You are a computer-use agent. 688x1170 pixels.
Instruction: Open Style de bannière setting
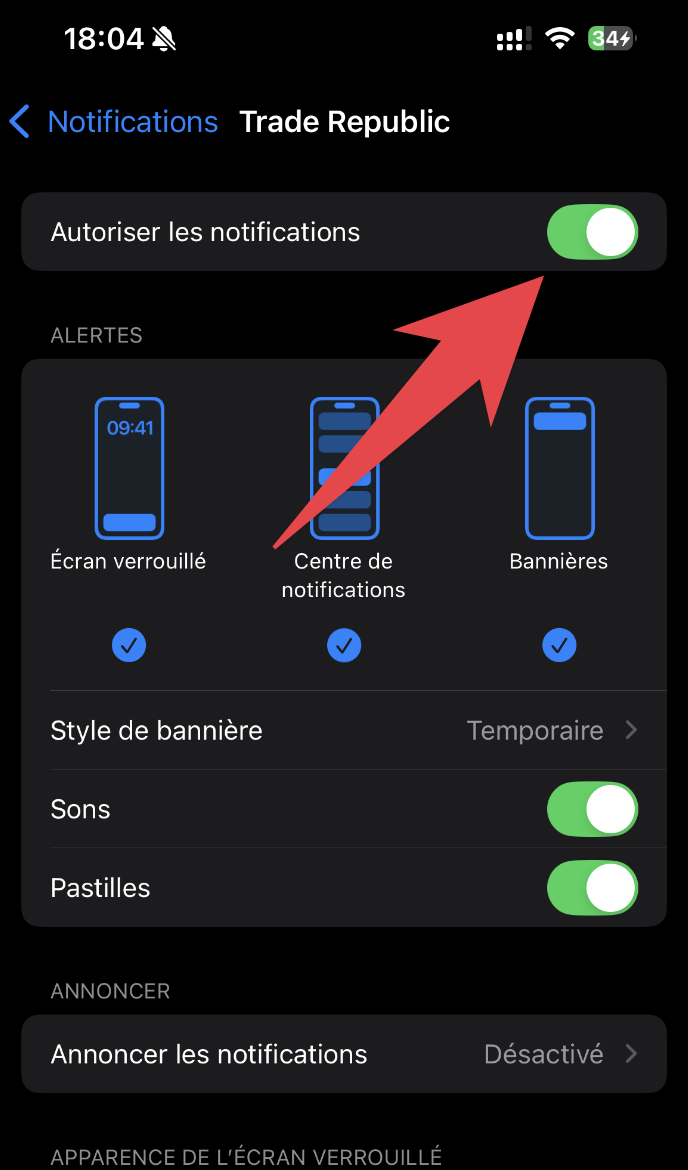pyautogui.click(x=344, y=731)
